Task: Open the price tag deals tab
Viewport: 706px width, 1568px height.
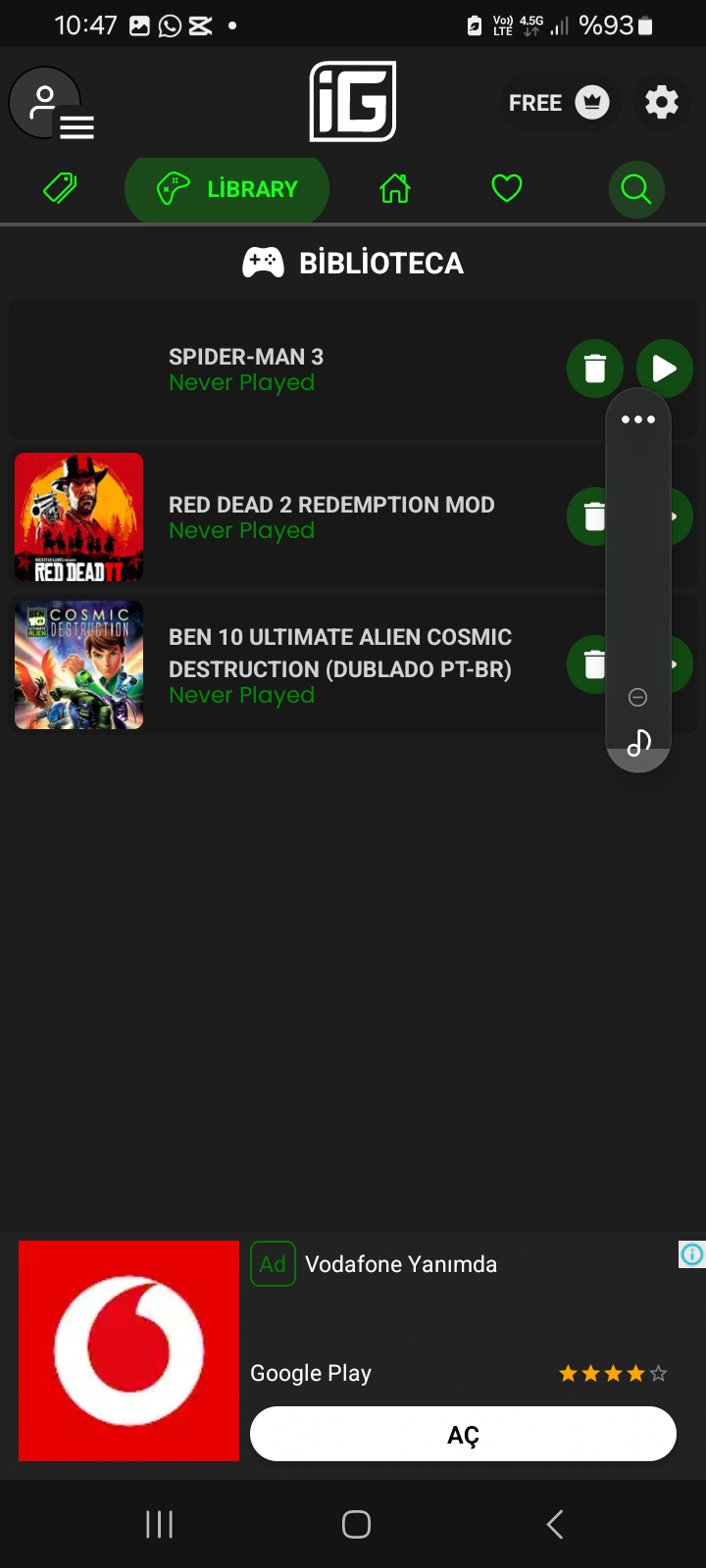Action: [61, 188]
